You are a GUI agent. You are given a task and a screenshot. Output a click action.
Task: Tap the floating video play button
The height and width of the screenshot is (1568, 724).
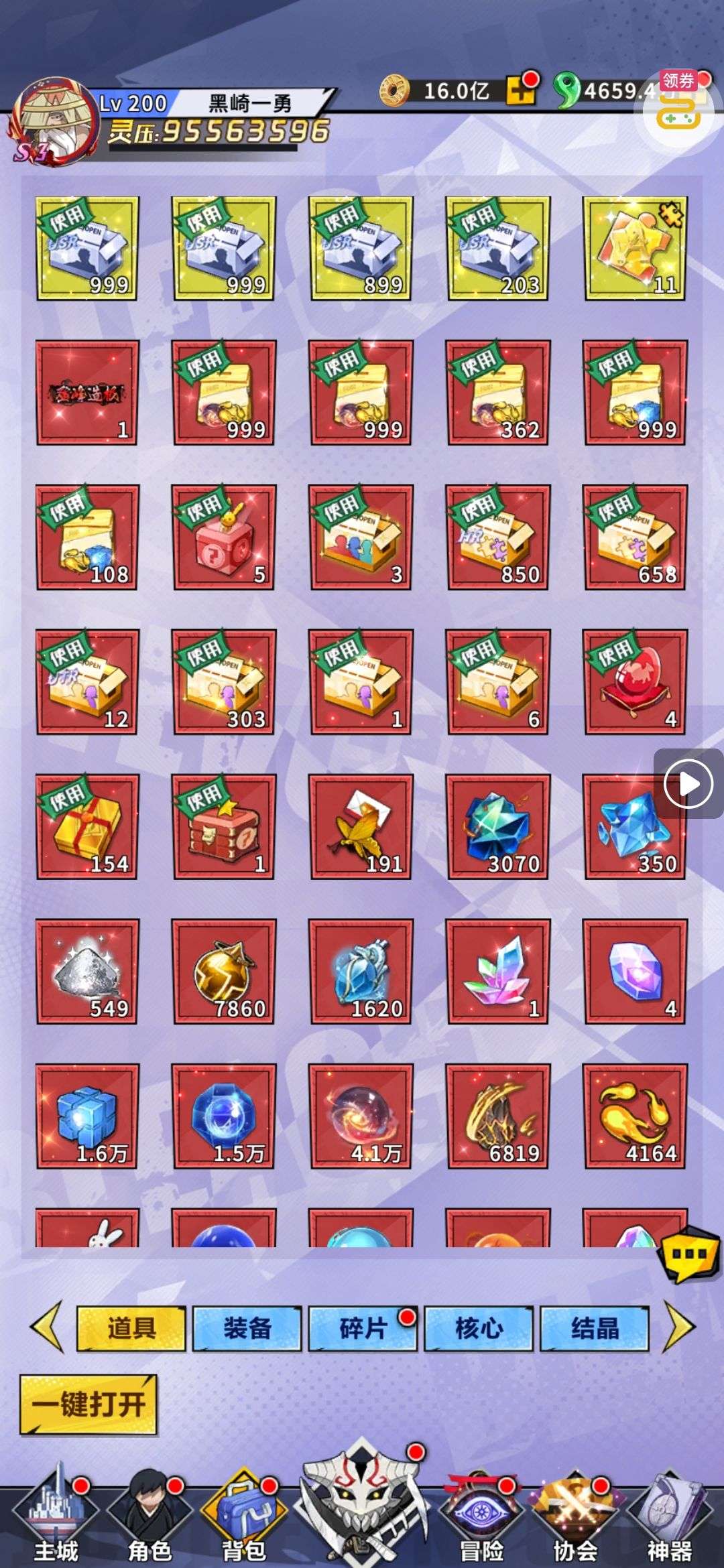(x=688, y=783)
